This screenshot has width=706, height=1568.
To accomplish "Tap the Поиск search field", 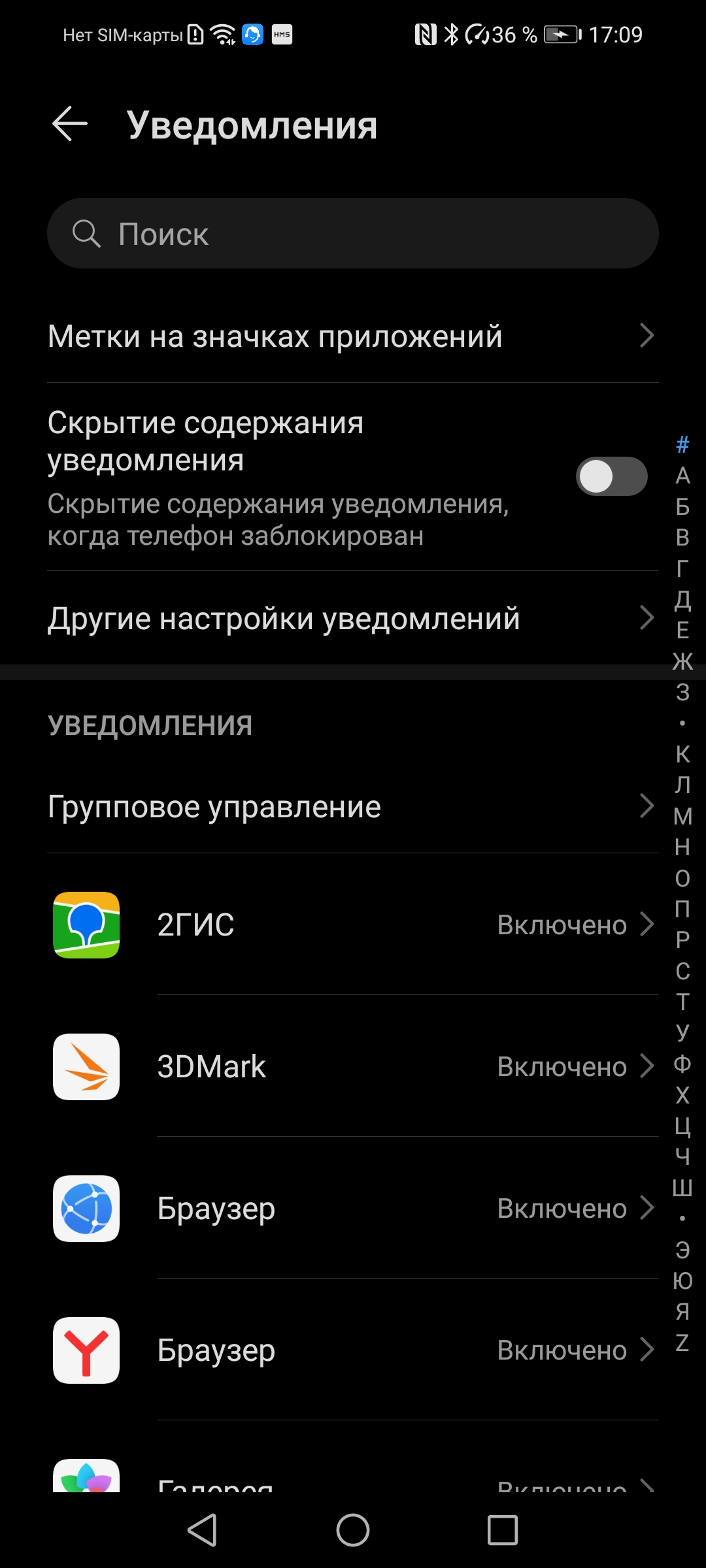I will point(353,233).
